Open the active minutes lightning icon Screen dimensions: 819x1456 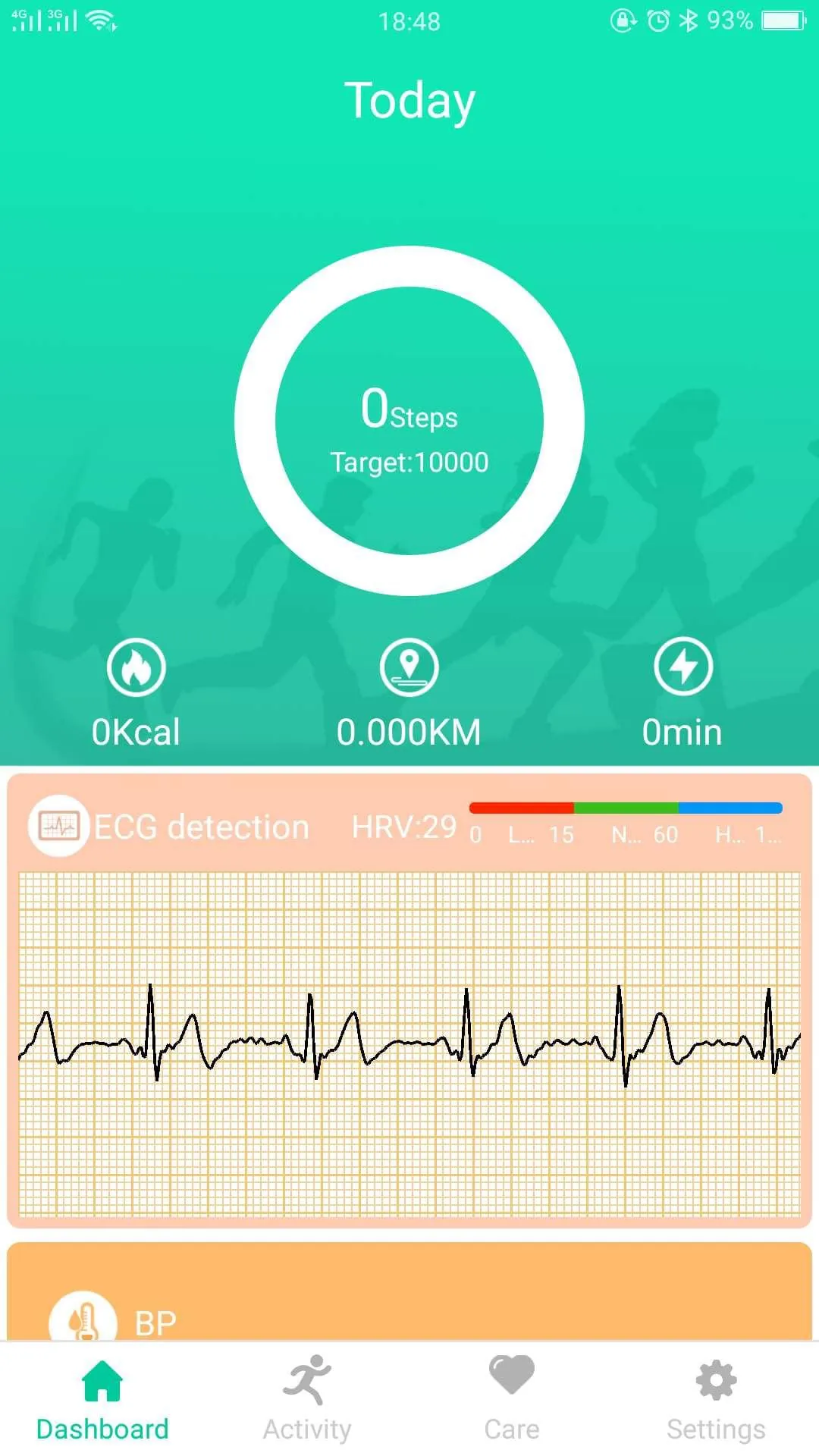click(682, 665)
